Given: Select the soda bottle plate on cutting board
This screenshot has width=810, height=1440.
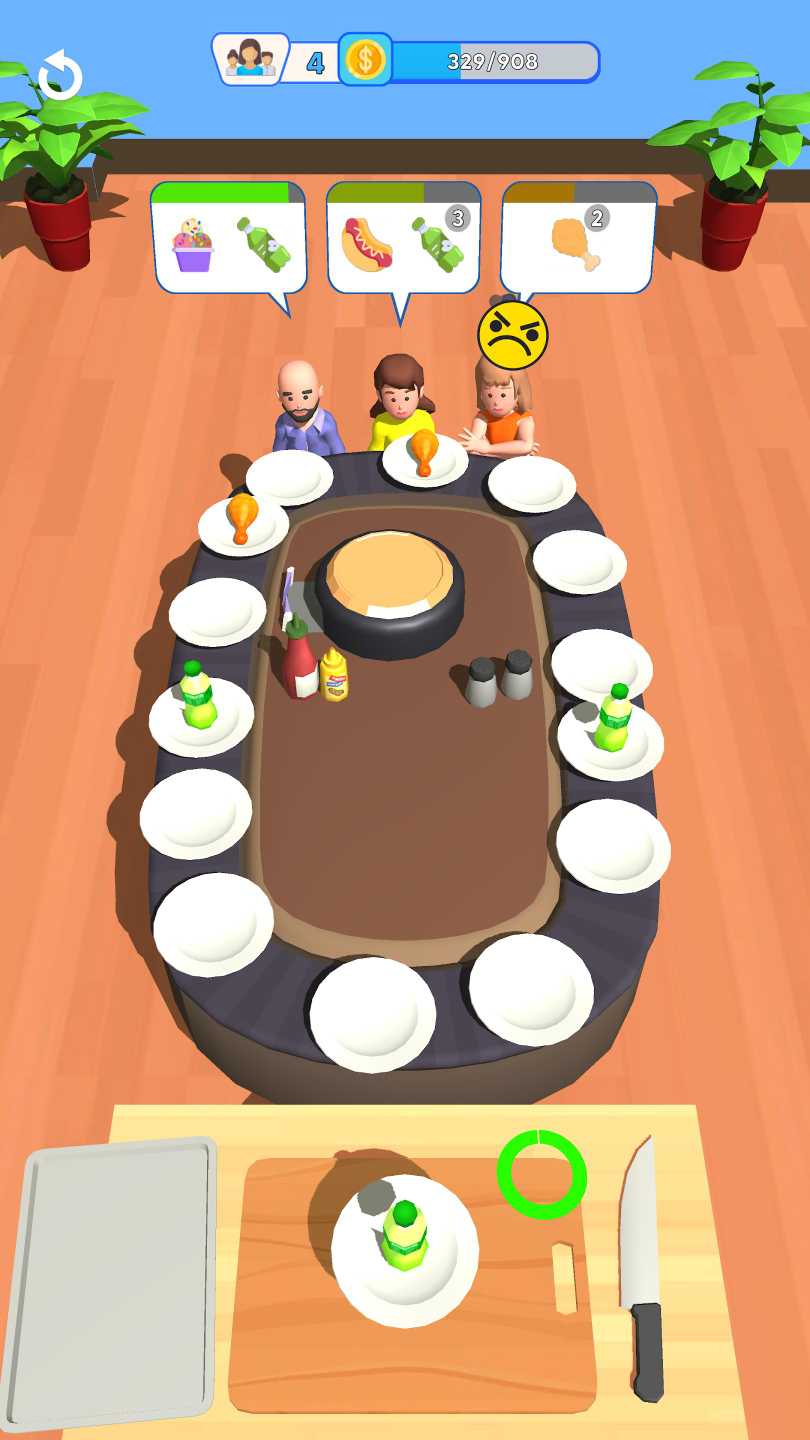Looking at the screenshot, I should pos(405,1249).
